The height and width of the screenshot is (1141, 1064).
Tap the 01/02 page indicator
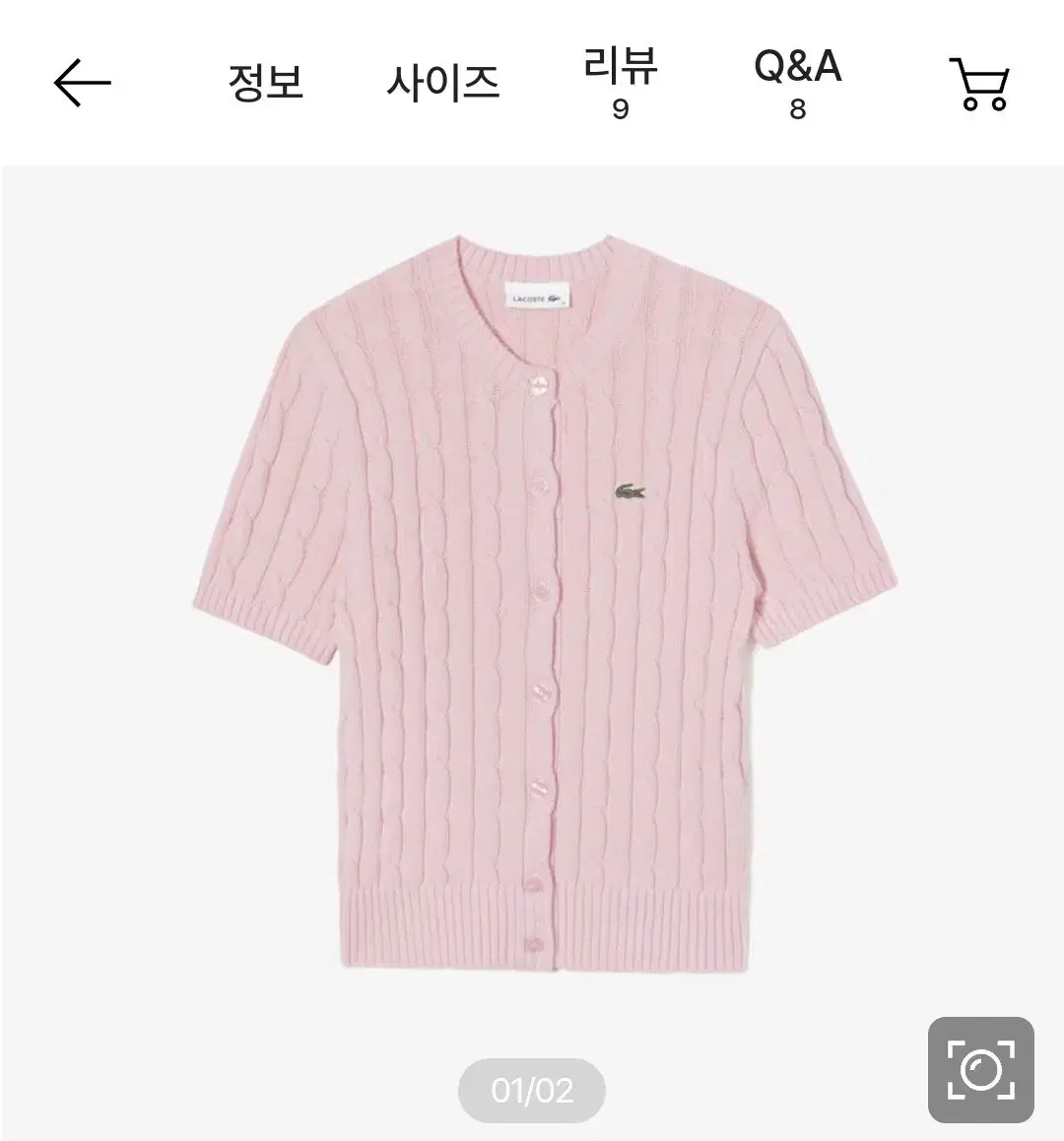coord(532,1090)
